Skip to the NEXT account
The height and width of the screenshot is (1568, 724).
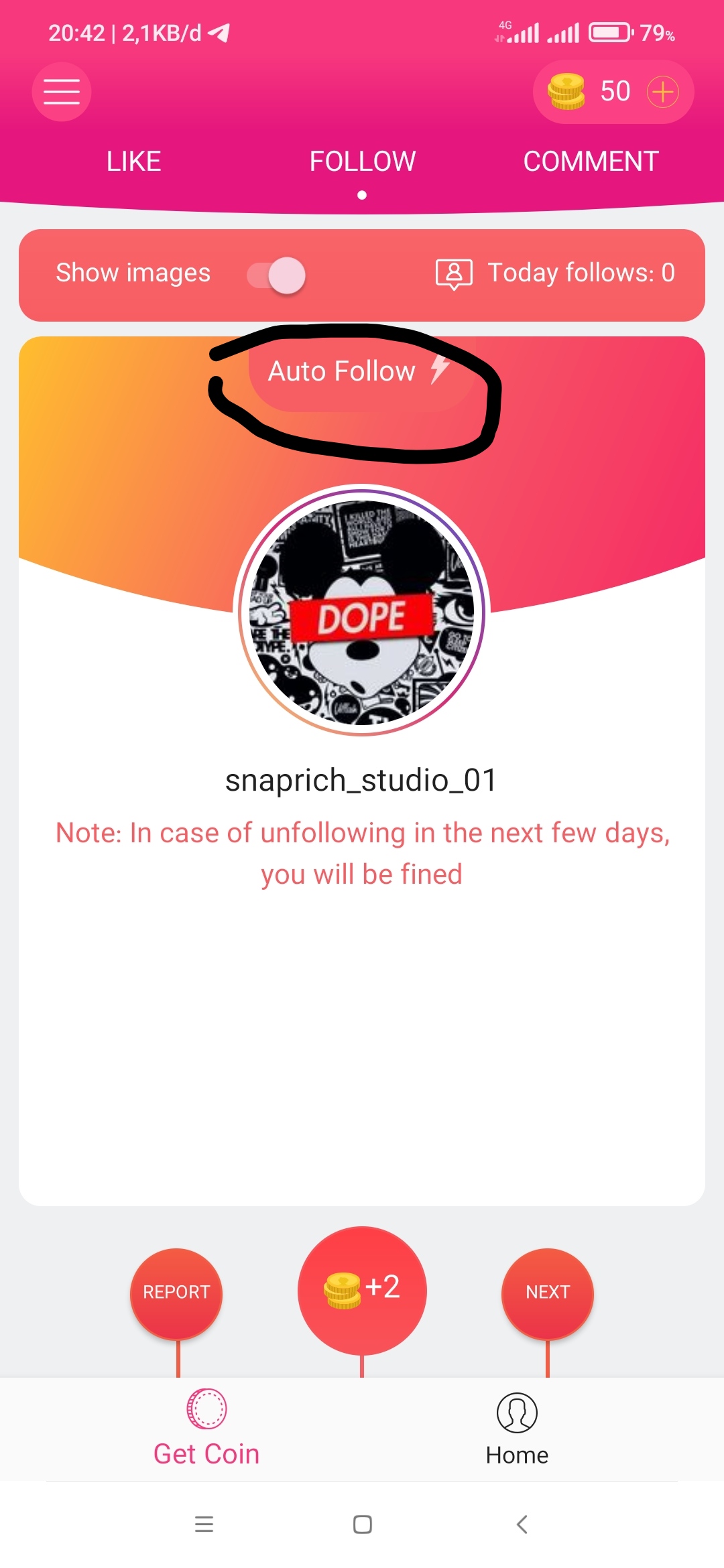(548, 1292)
